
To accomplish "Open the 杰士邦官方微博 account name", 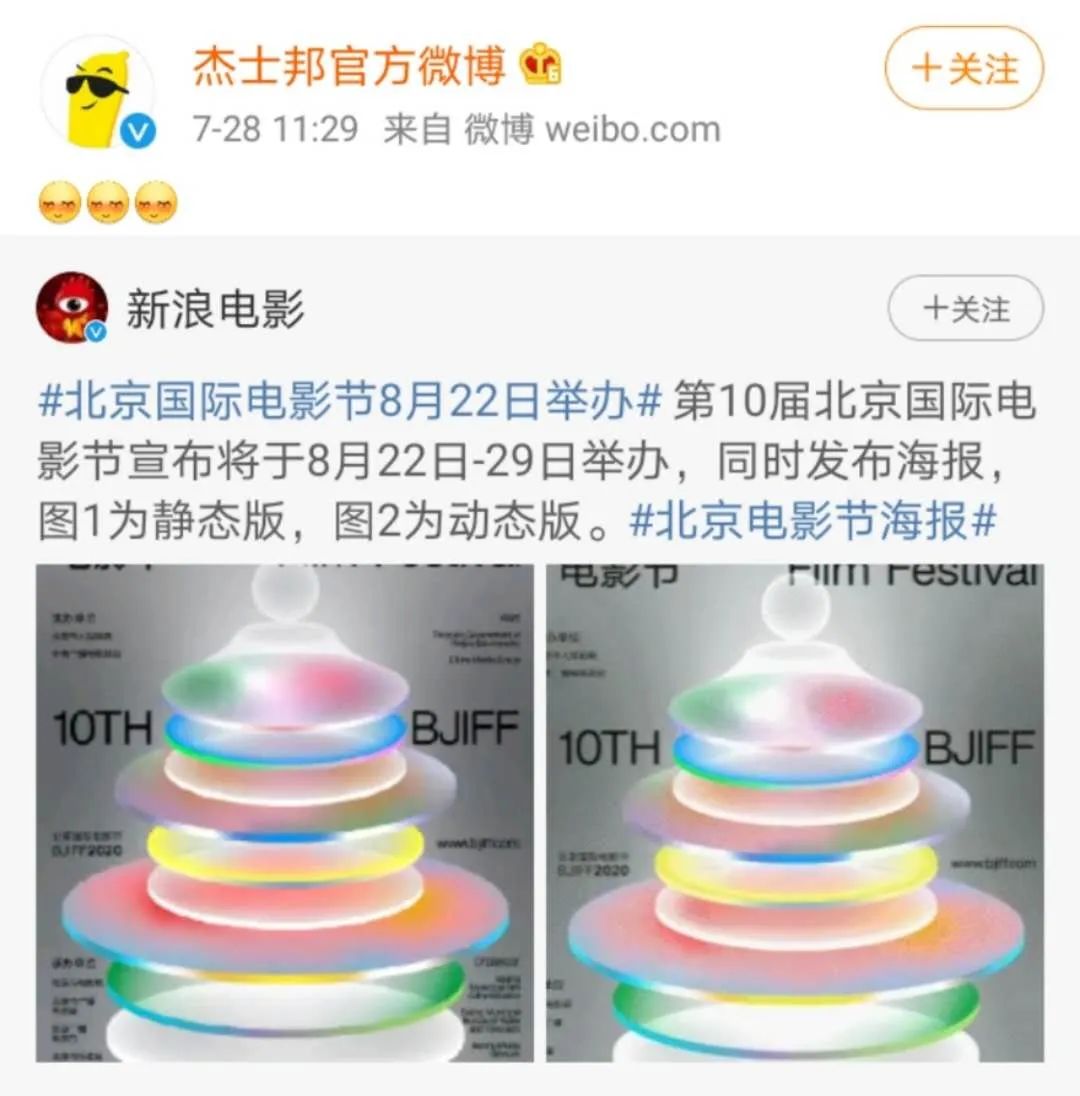I will click(x=350, y=66).
